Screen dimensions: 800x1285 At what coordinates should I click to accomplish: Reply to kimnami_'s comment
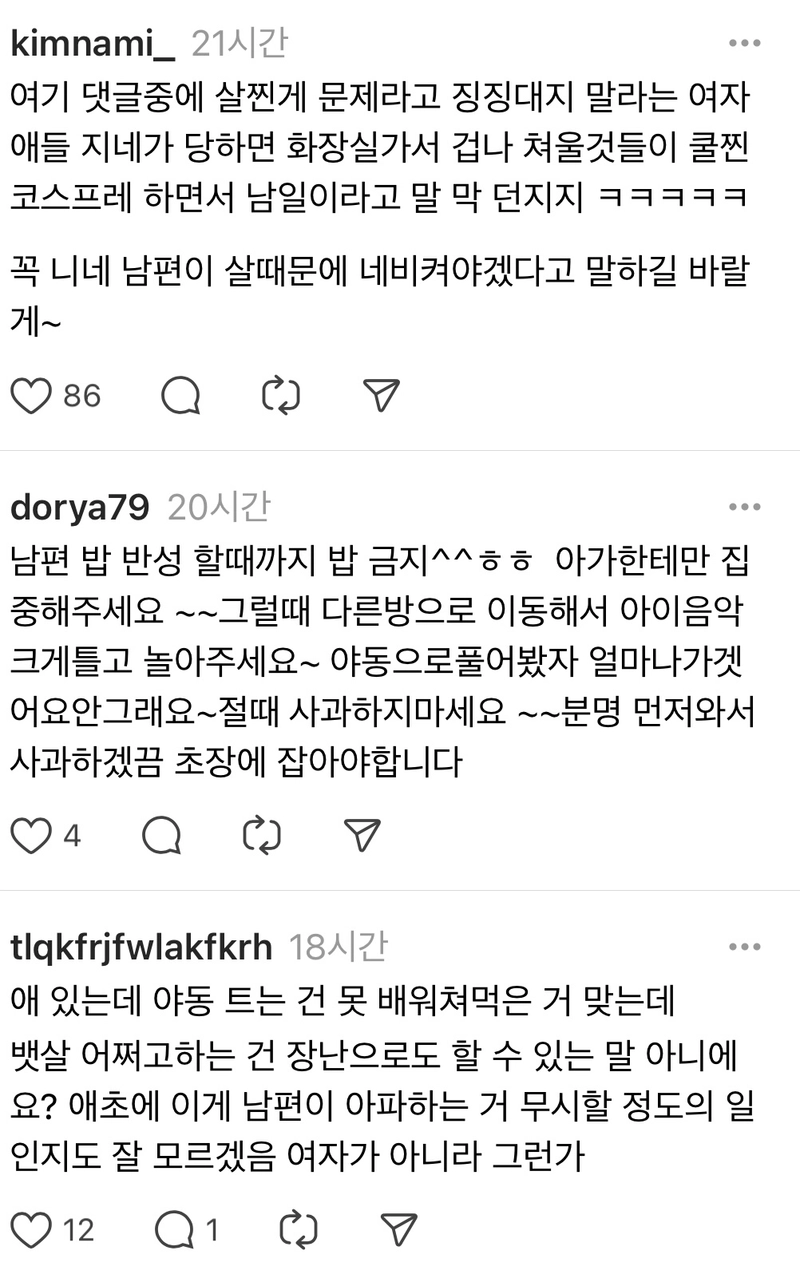point(181,396)
